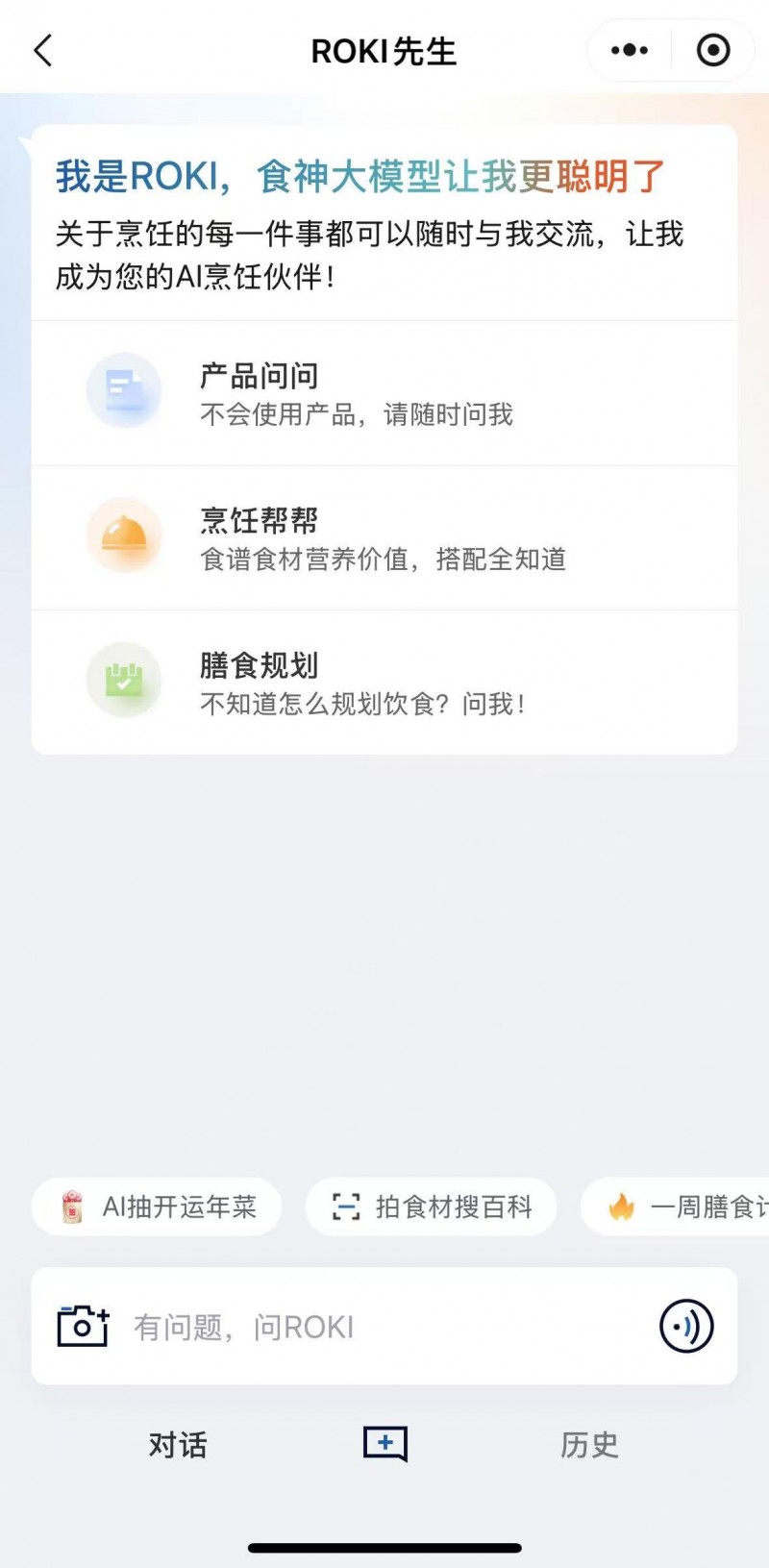
Task: Switch to the 对话 tab
Action: click(178, 1444)
